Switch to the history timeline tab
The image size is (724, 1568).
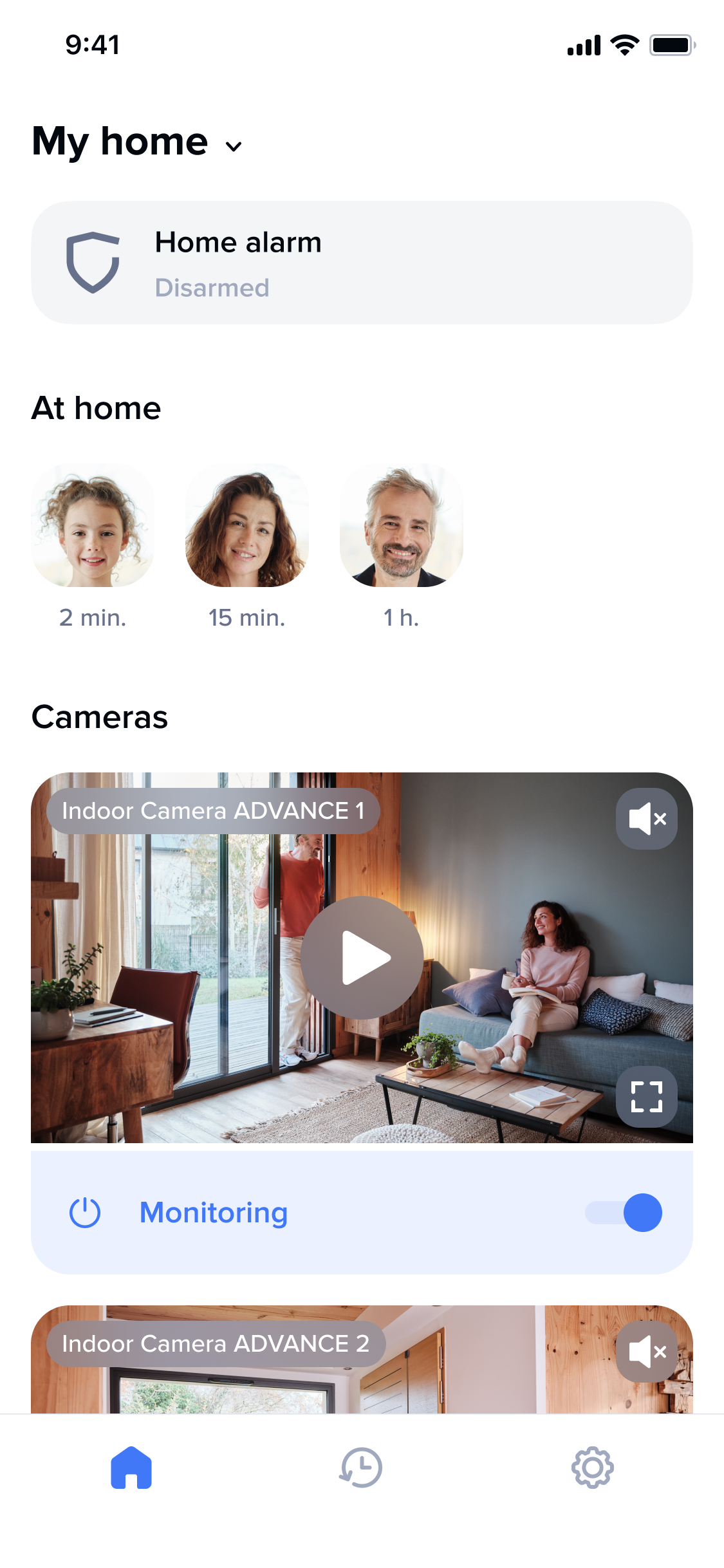coord(361,1468)
